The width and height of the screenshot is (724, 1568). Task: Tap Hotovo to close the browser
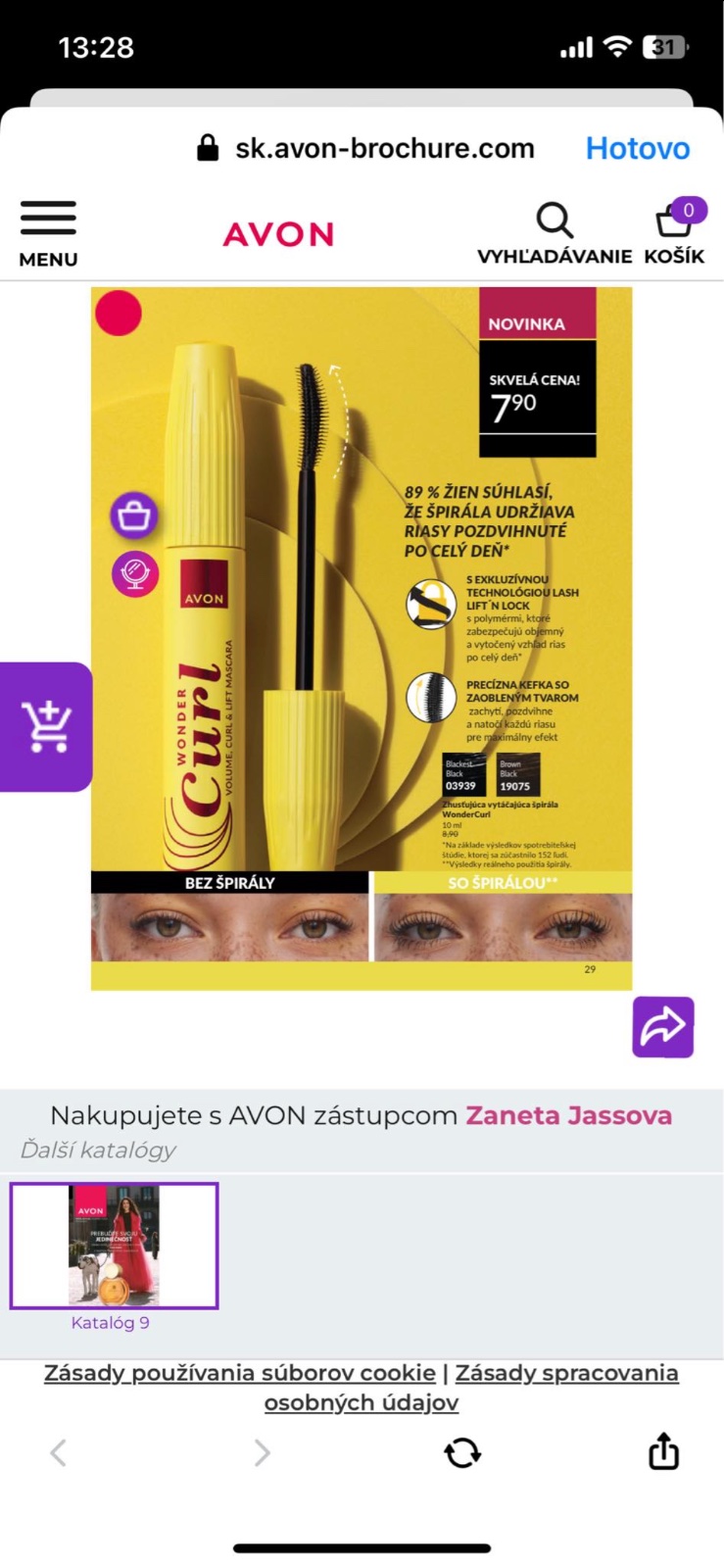click(x=637, y=148)
